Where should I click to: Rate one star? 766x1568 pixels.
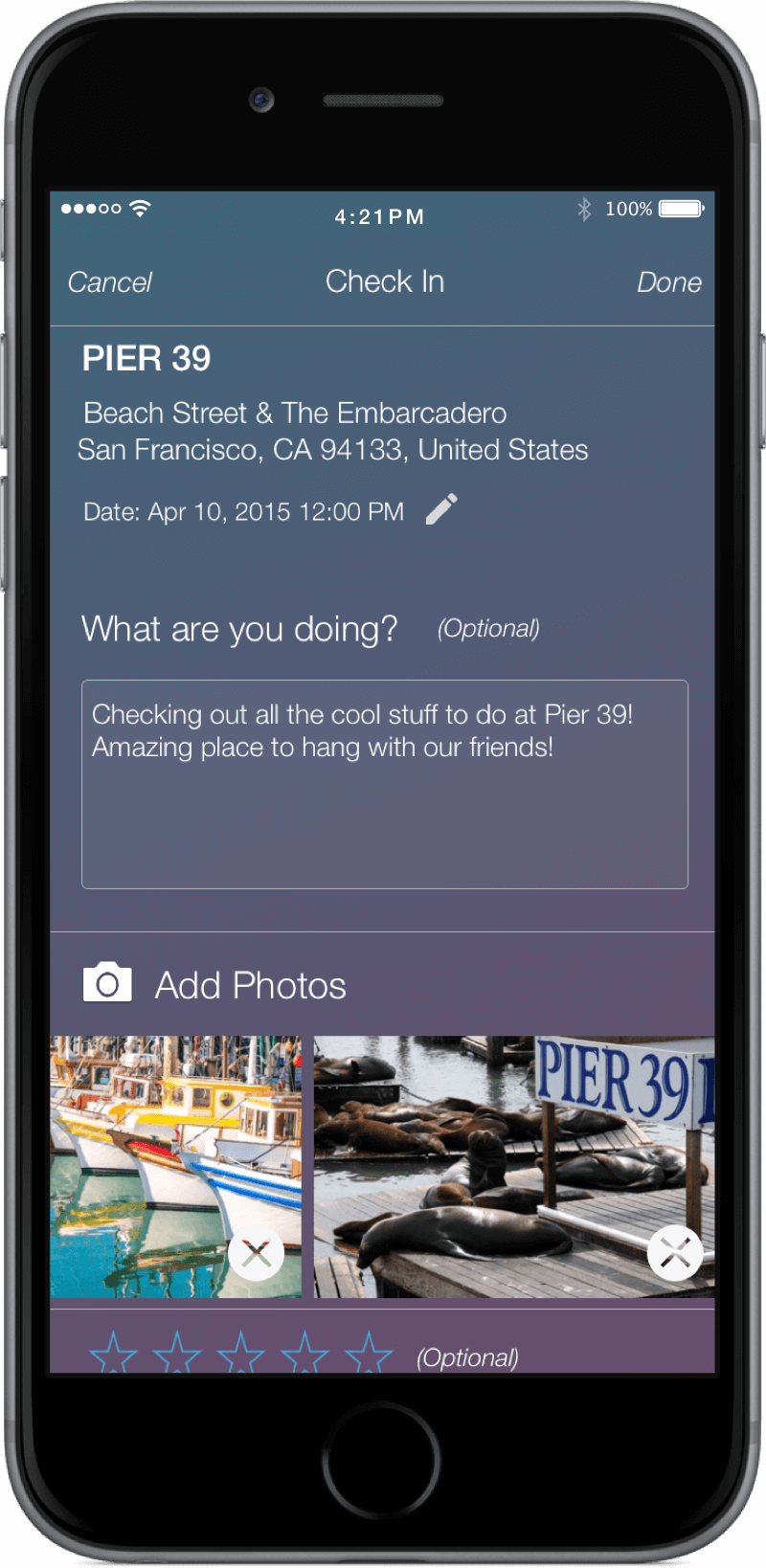(113, 1354)
